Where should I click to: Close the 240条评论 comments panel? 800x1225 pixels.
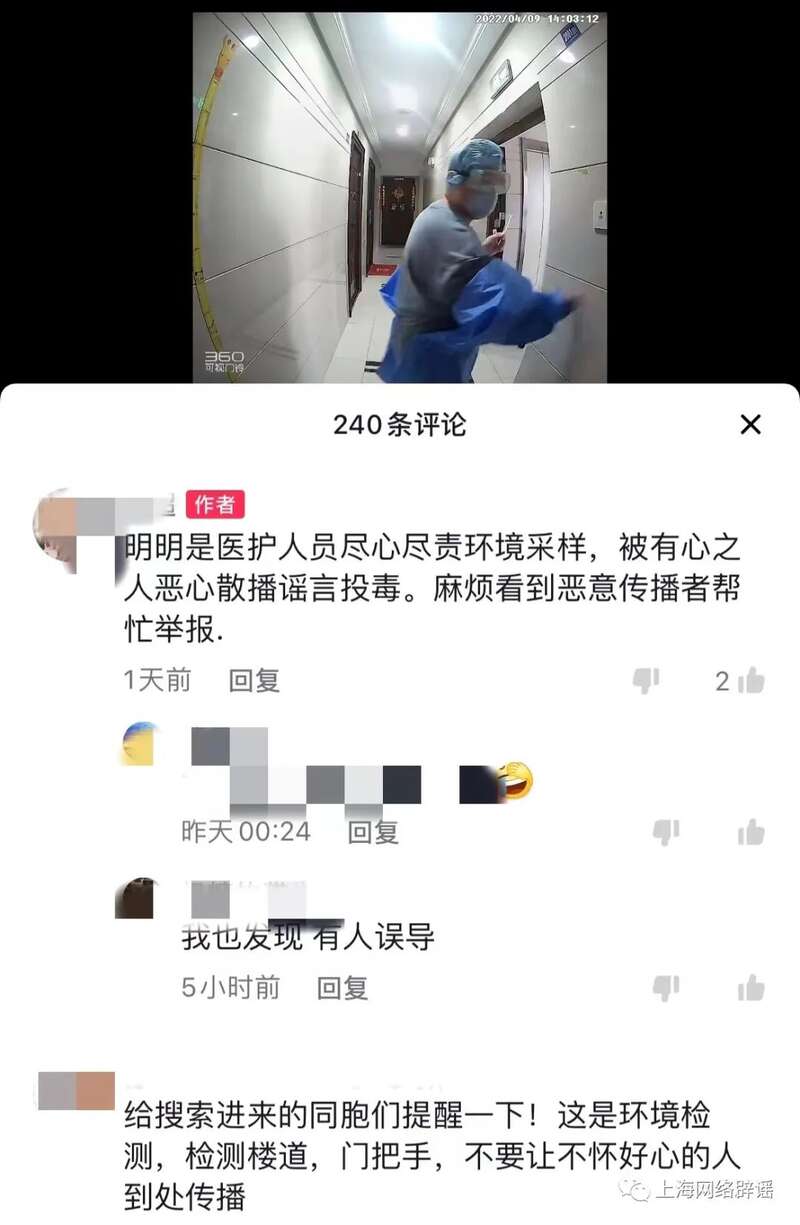(x=750, y=424)
